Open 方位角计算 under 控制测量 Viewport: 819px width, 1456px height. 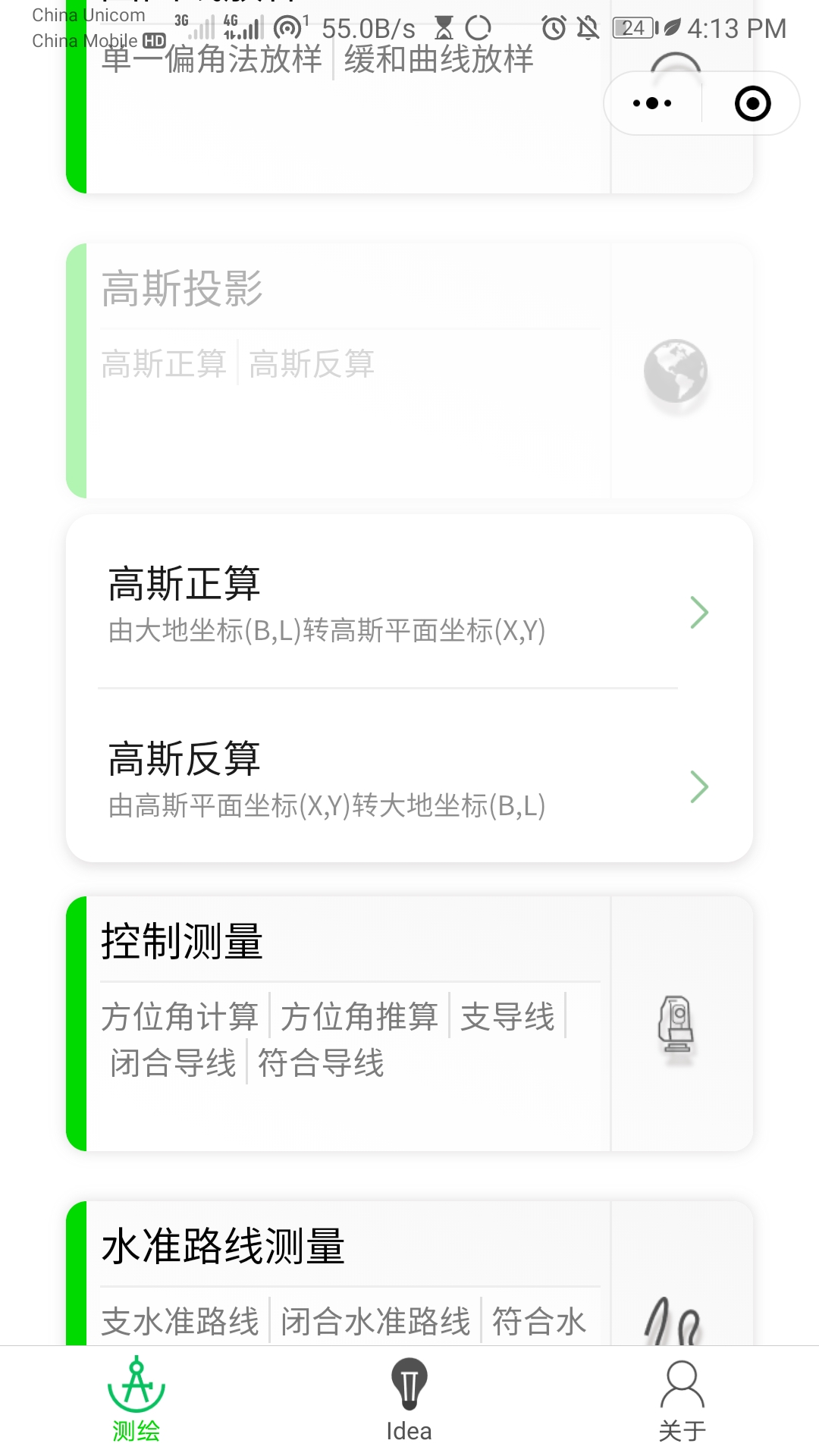(180, 1016)
